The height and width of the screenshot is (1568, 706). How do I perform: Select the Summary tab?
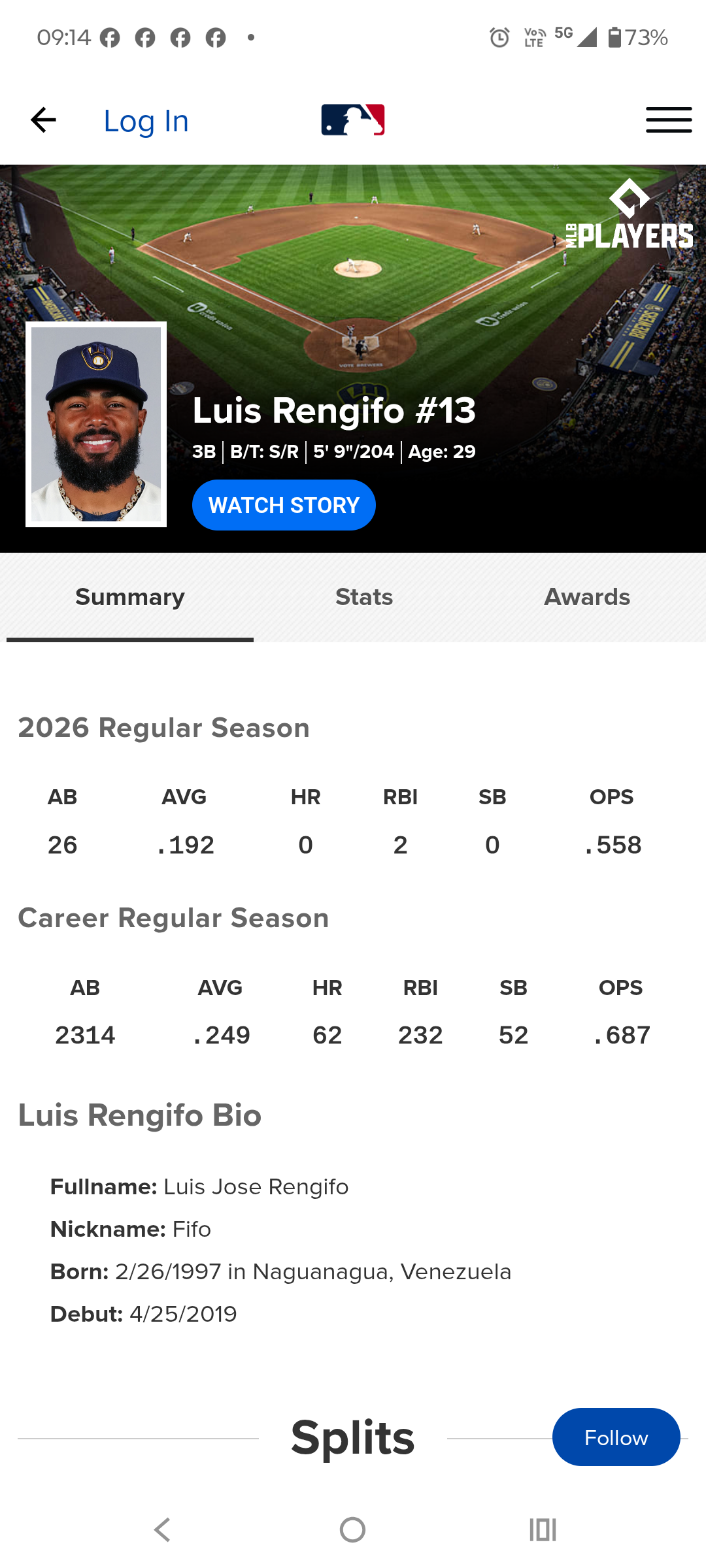tap(130, 597)
